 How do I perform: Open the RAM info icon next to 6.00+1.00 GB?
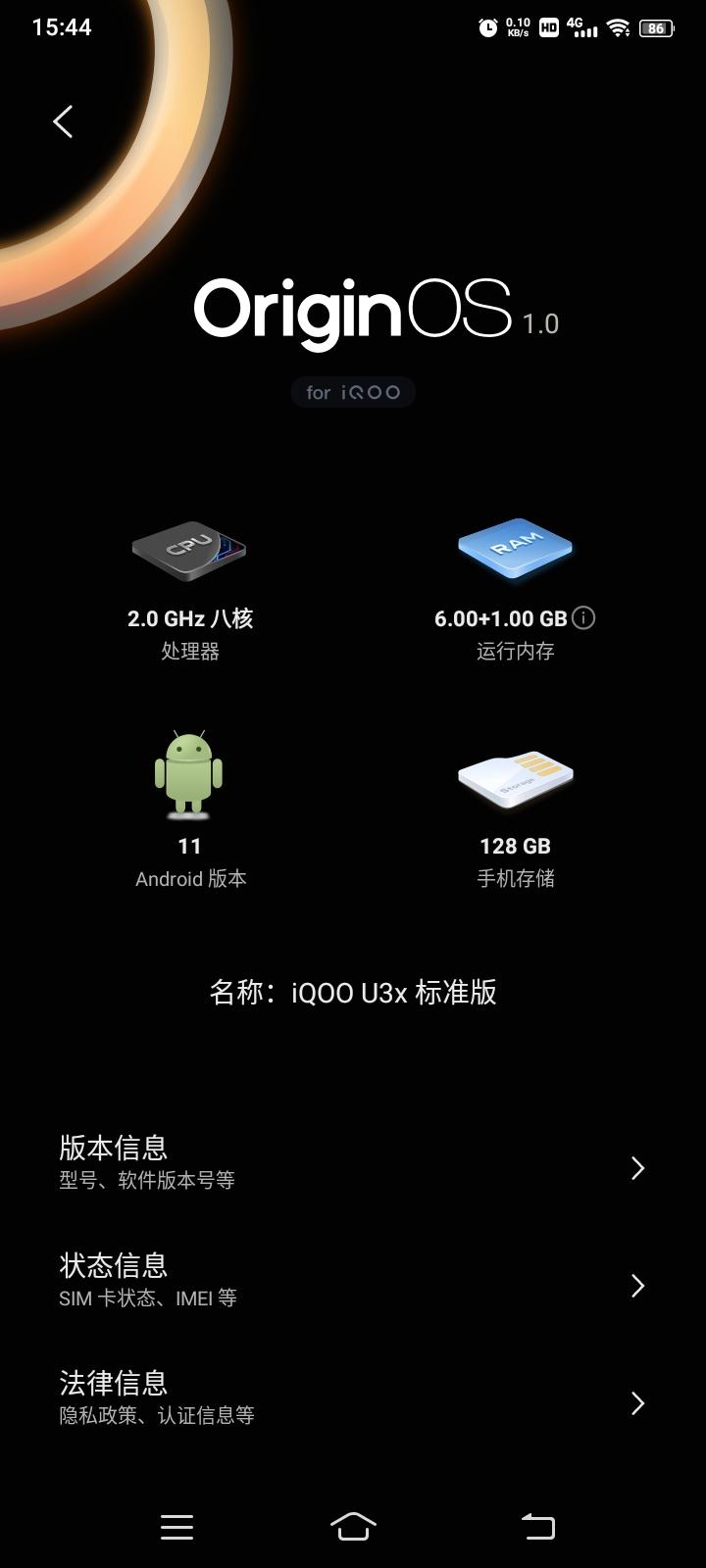coord(583,617)
